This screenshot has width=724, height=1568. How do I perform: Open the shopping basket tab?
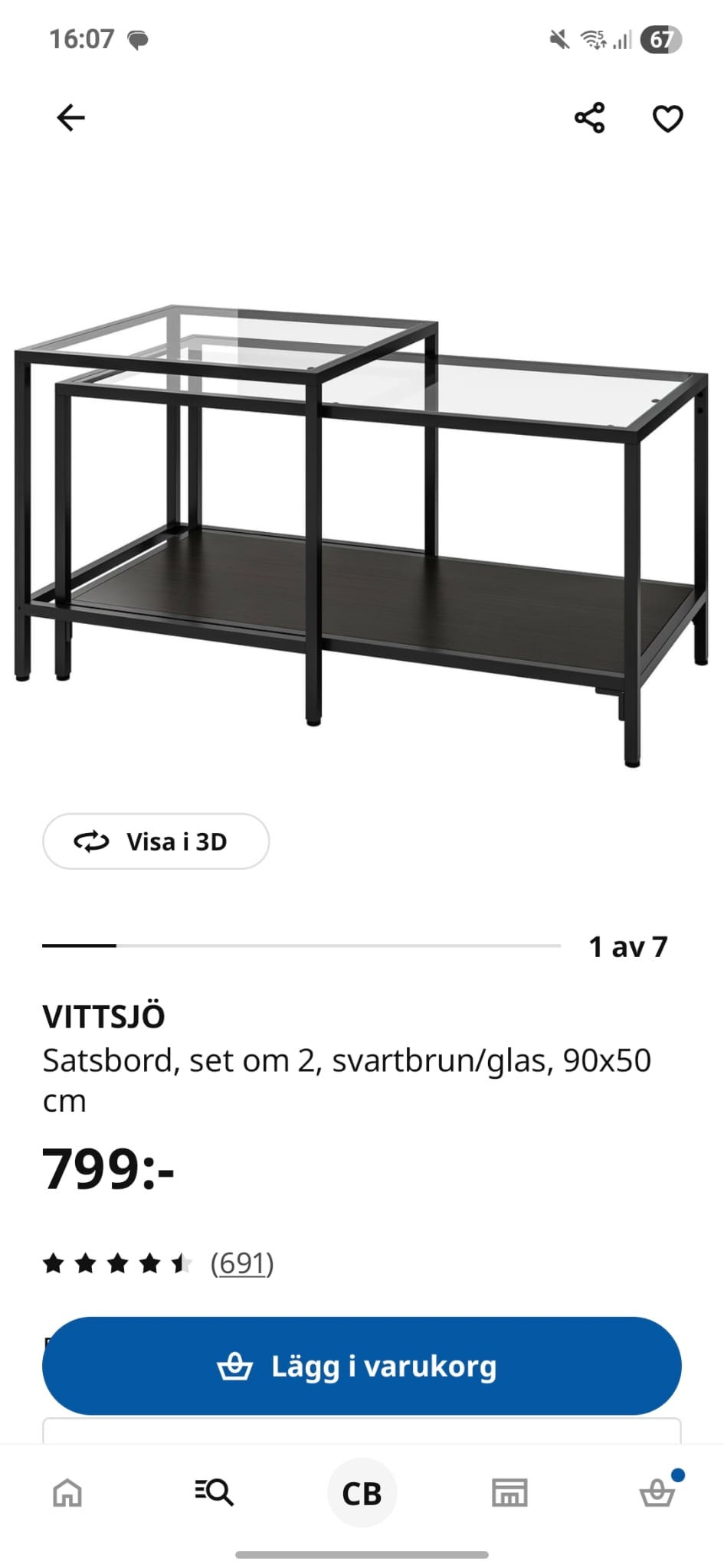coord(657,1492)
